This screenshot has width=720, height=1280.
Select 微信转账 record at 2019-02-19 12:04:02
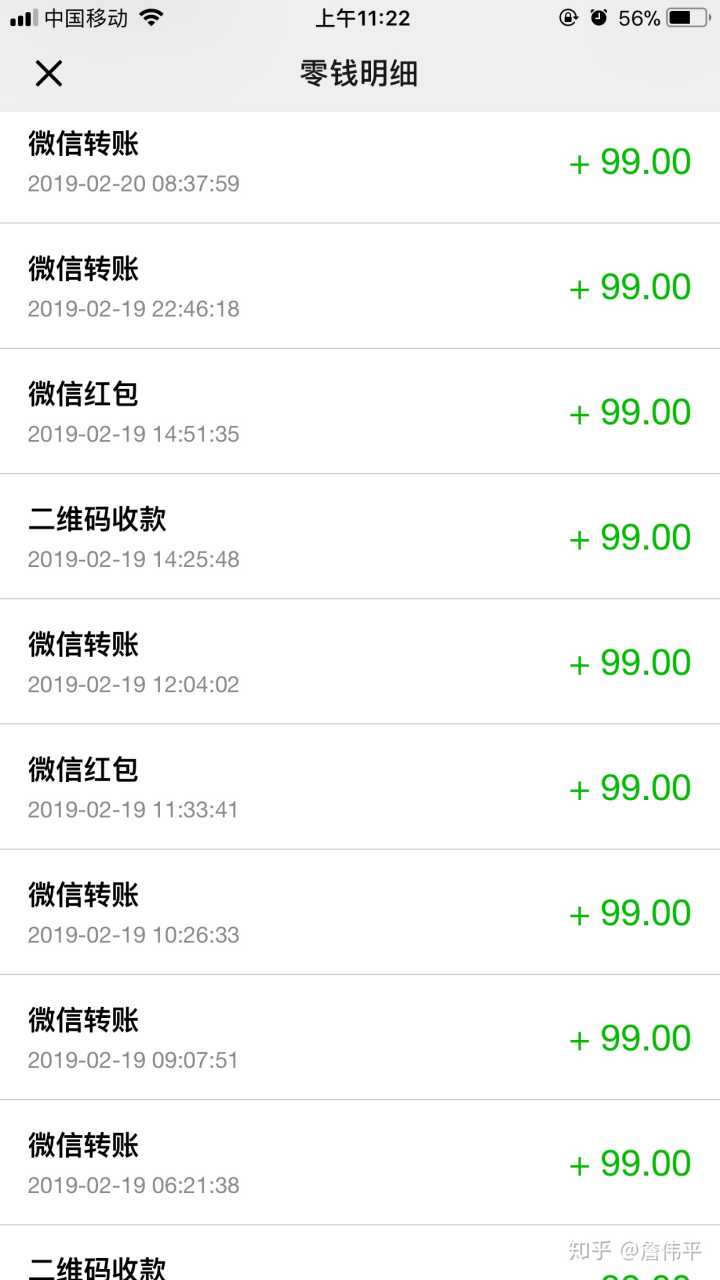point(360,662)
